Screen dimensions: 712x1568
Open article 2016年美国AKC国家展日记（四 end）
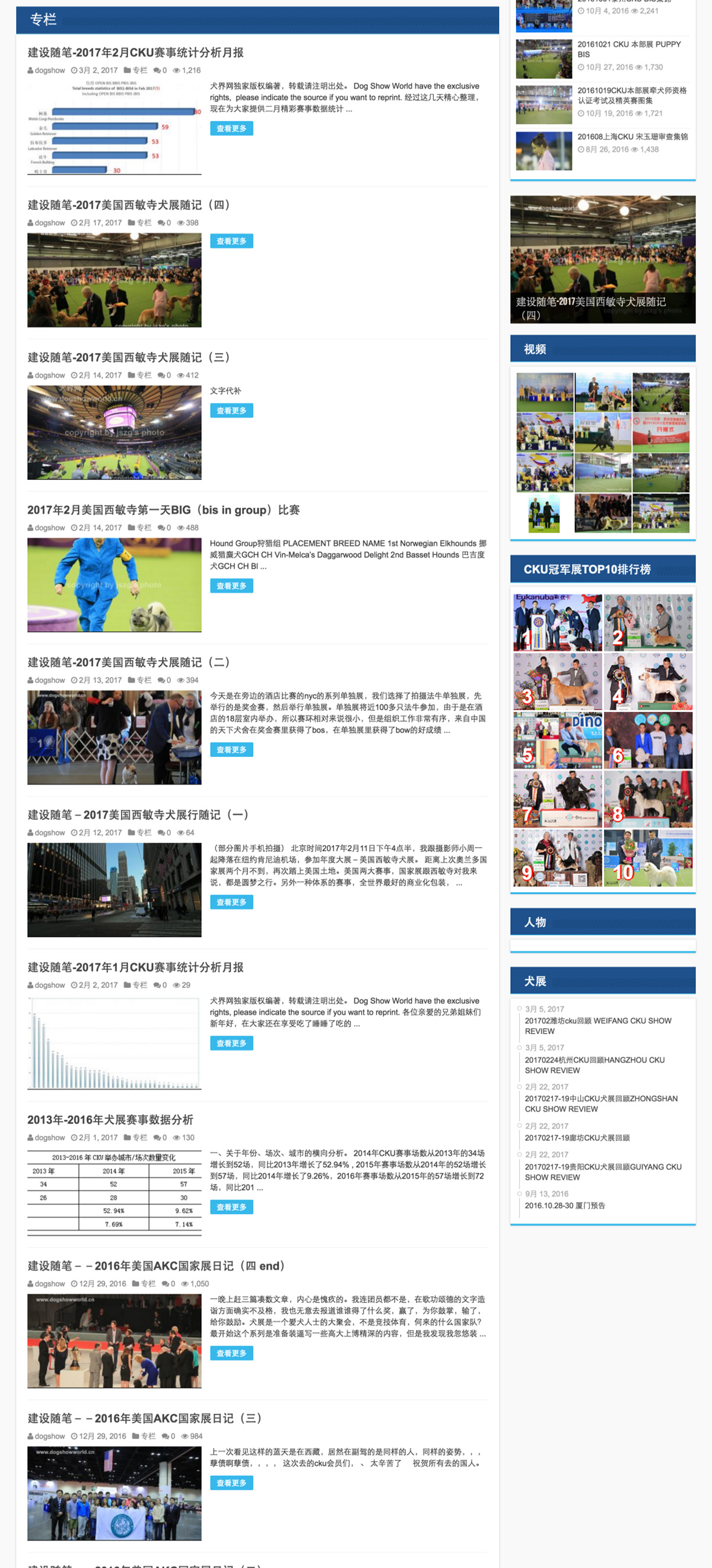pos(156,1266)
